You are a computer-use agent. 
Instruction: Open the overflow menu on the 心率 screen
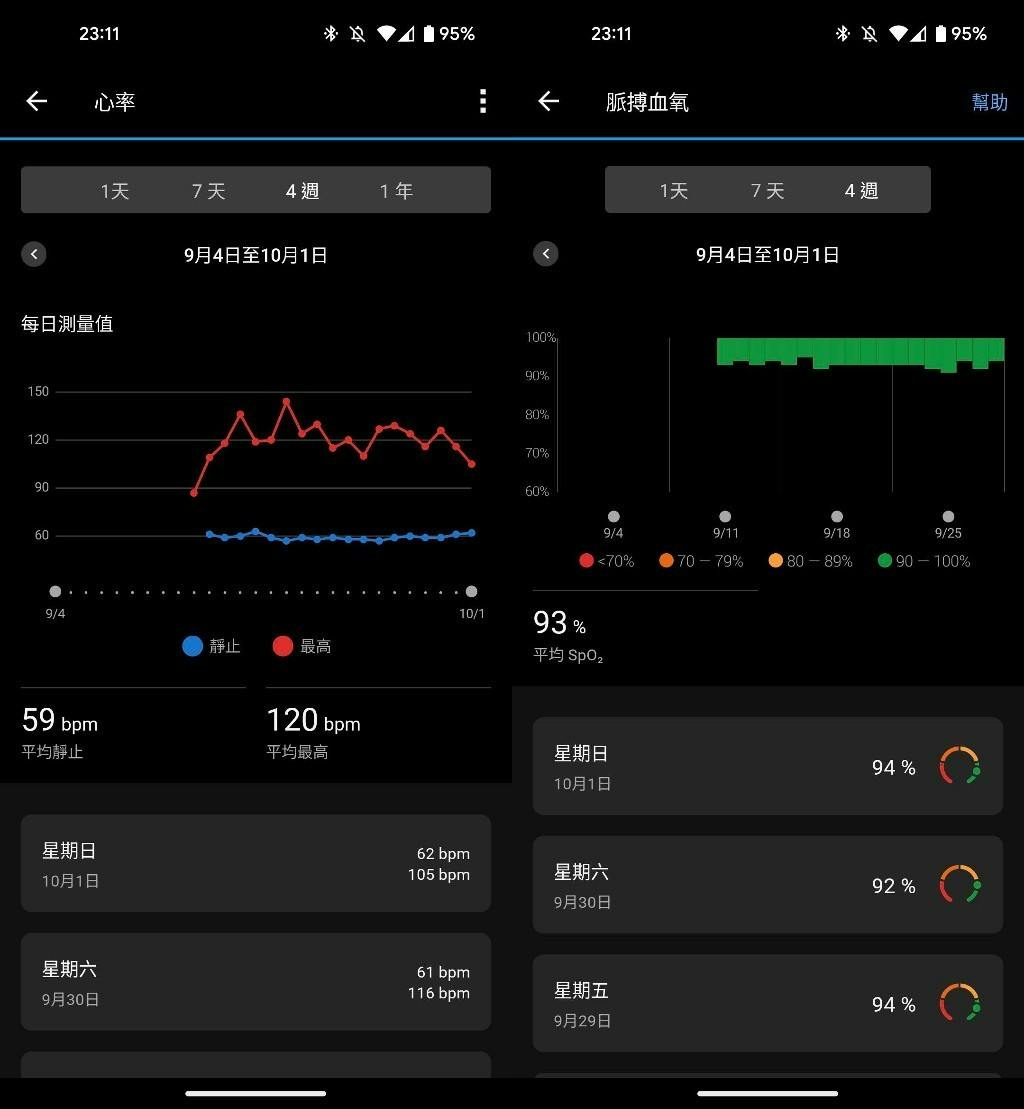tap(483, 101)
